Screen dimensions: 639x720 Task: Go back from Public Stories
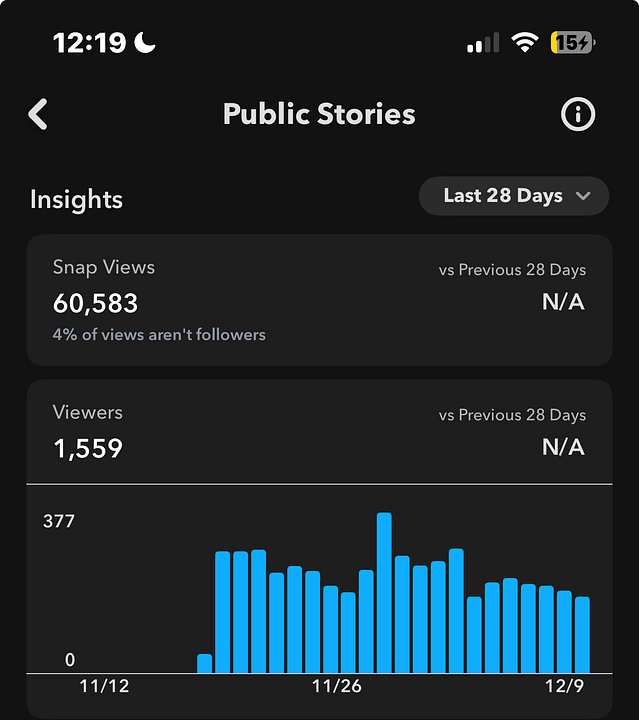pos(38,114)
